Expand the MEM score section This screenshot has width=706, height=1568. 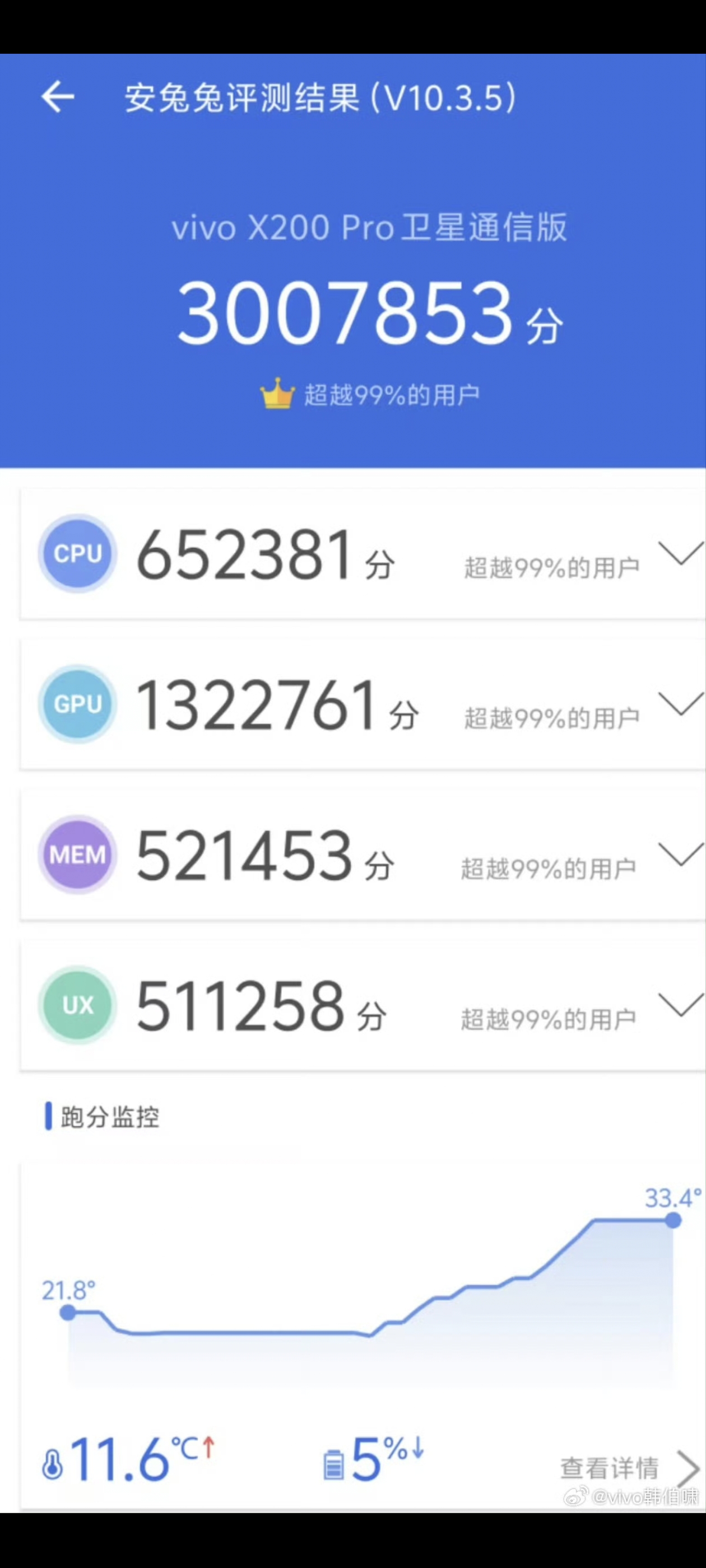[x=681, y=854]
